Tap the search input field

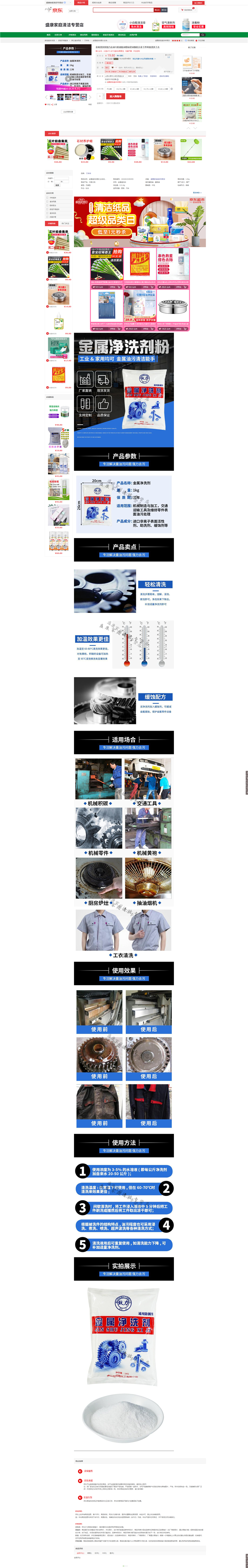point(122,10)
